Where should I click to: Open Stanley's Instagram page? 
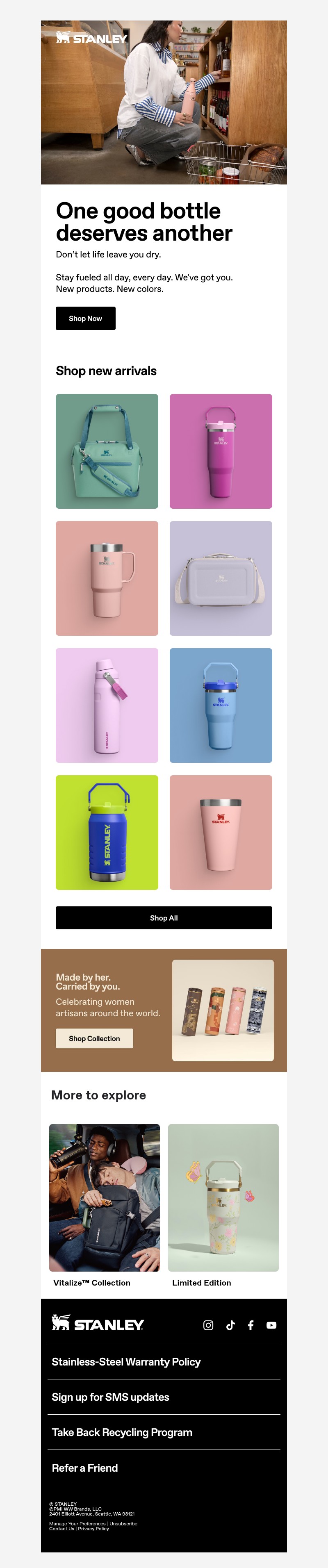208,1325
